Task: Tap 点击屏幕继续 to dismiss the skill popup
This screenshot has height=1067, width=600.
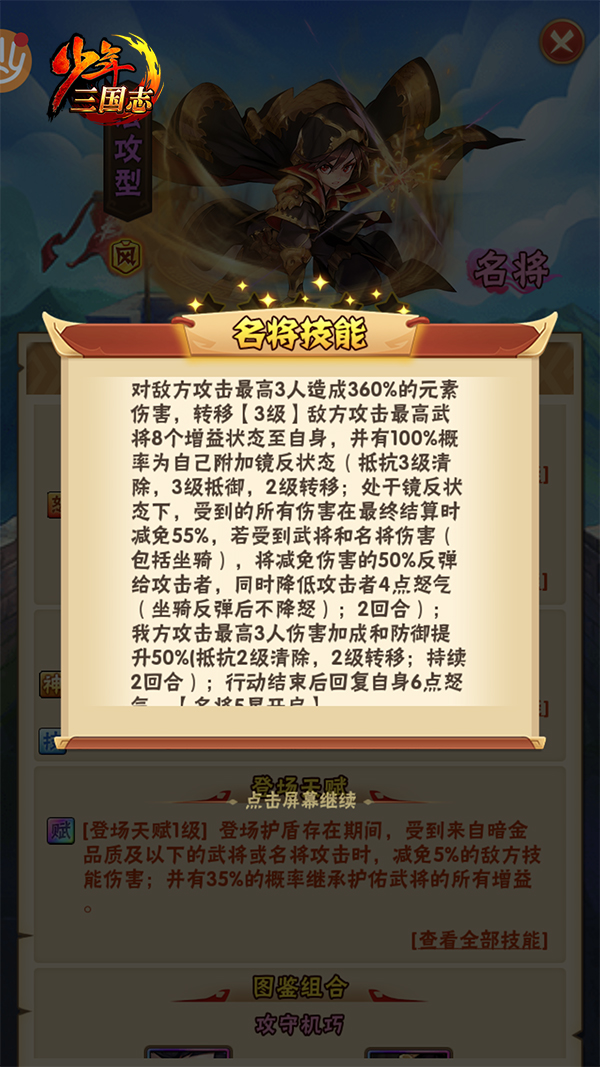Action: tap(299, 800)
